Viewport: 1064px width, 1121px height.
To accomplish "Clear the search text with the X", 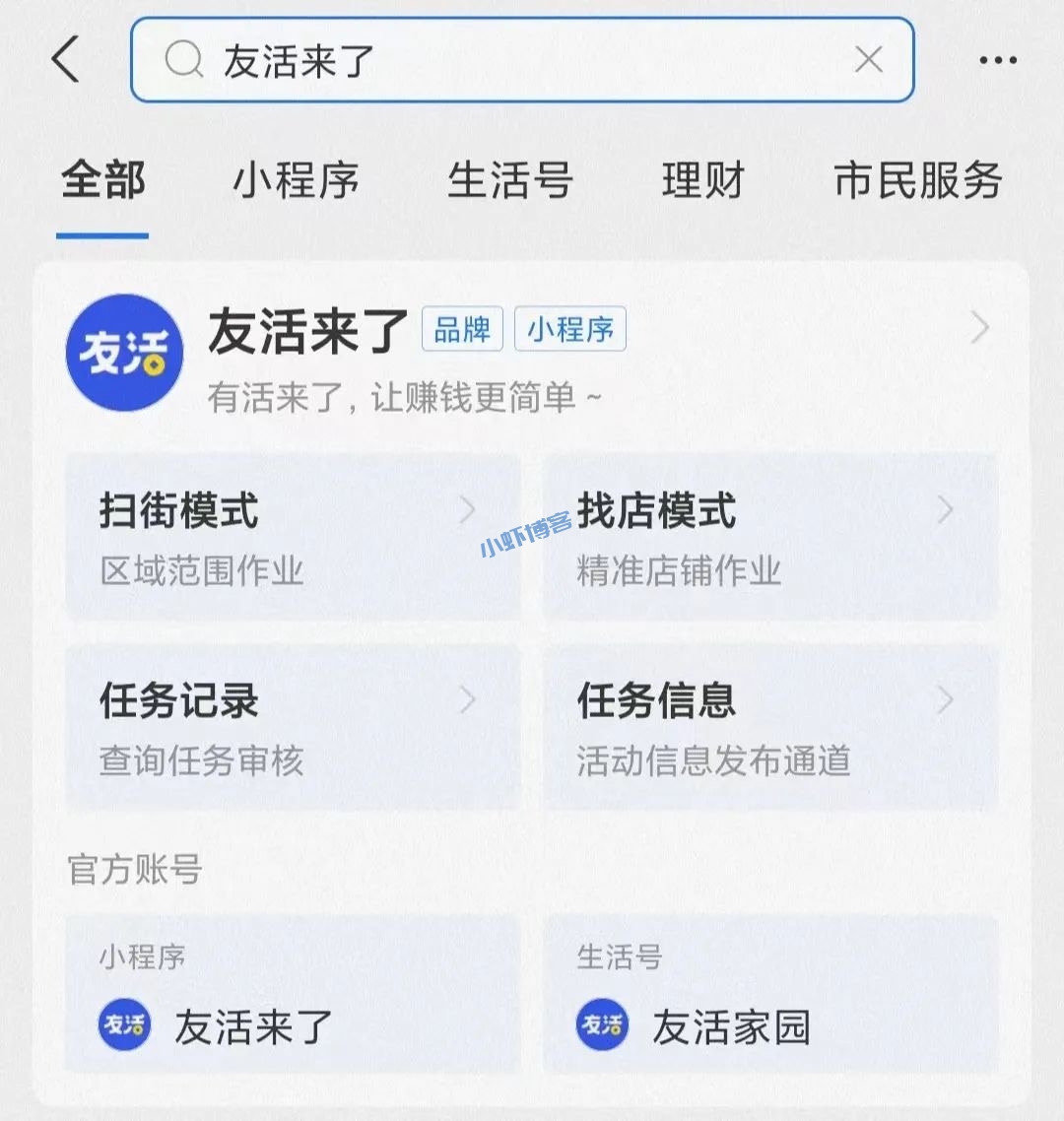I will click(868, 60).
